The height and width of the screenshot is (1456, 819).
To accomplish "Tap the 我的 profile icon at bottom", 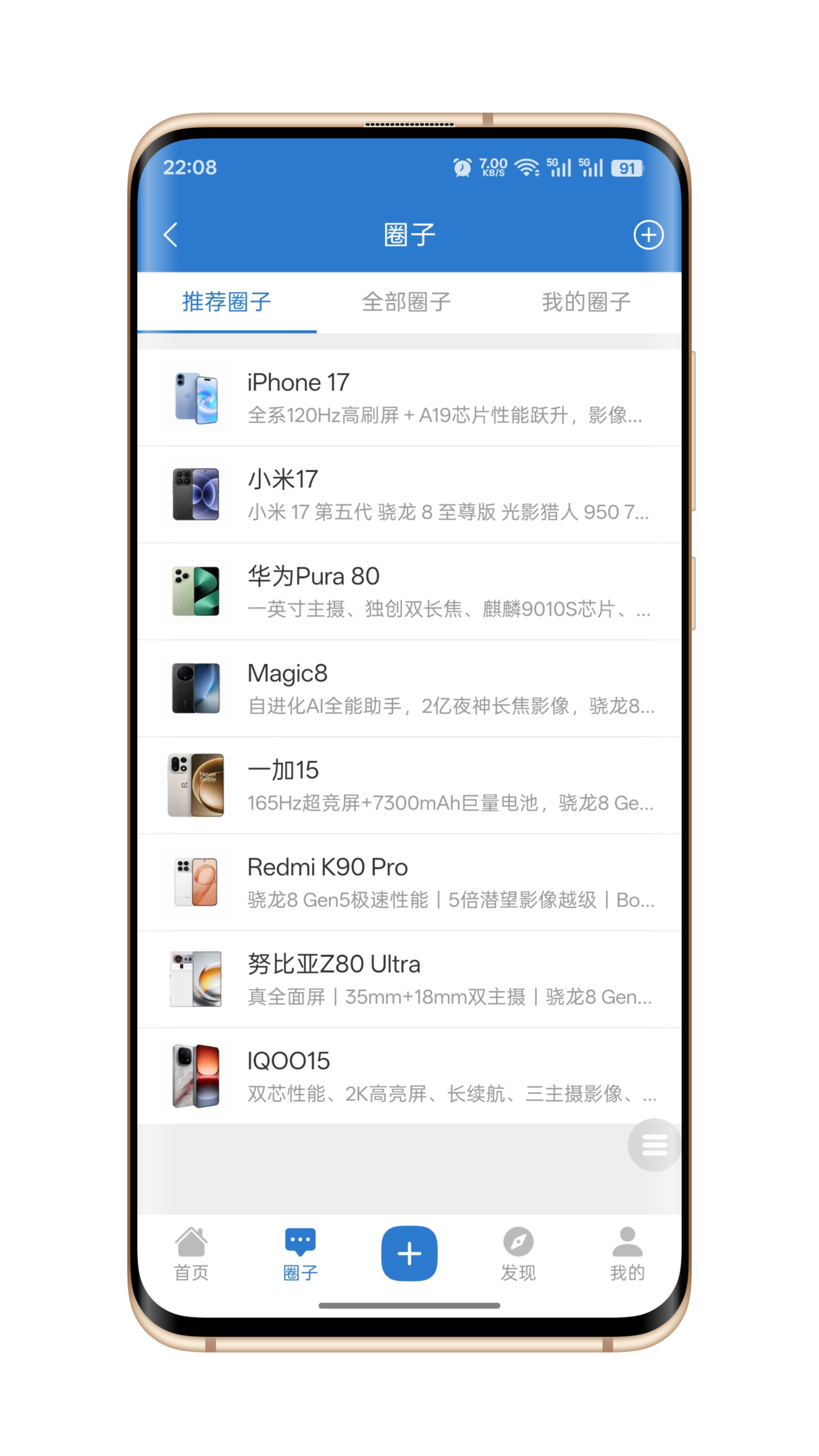I will pos(627,1254).
